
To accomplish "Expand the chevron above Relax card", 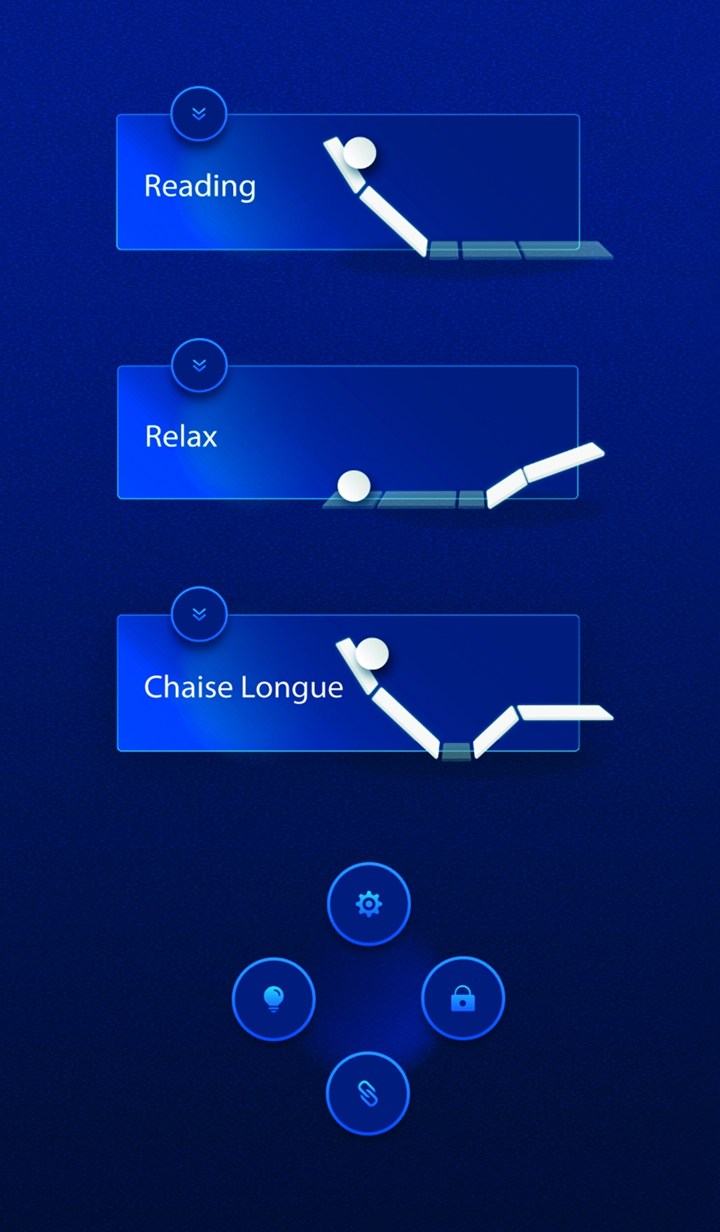I will (199, 365).
